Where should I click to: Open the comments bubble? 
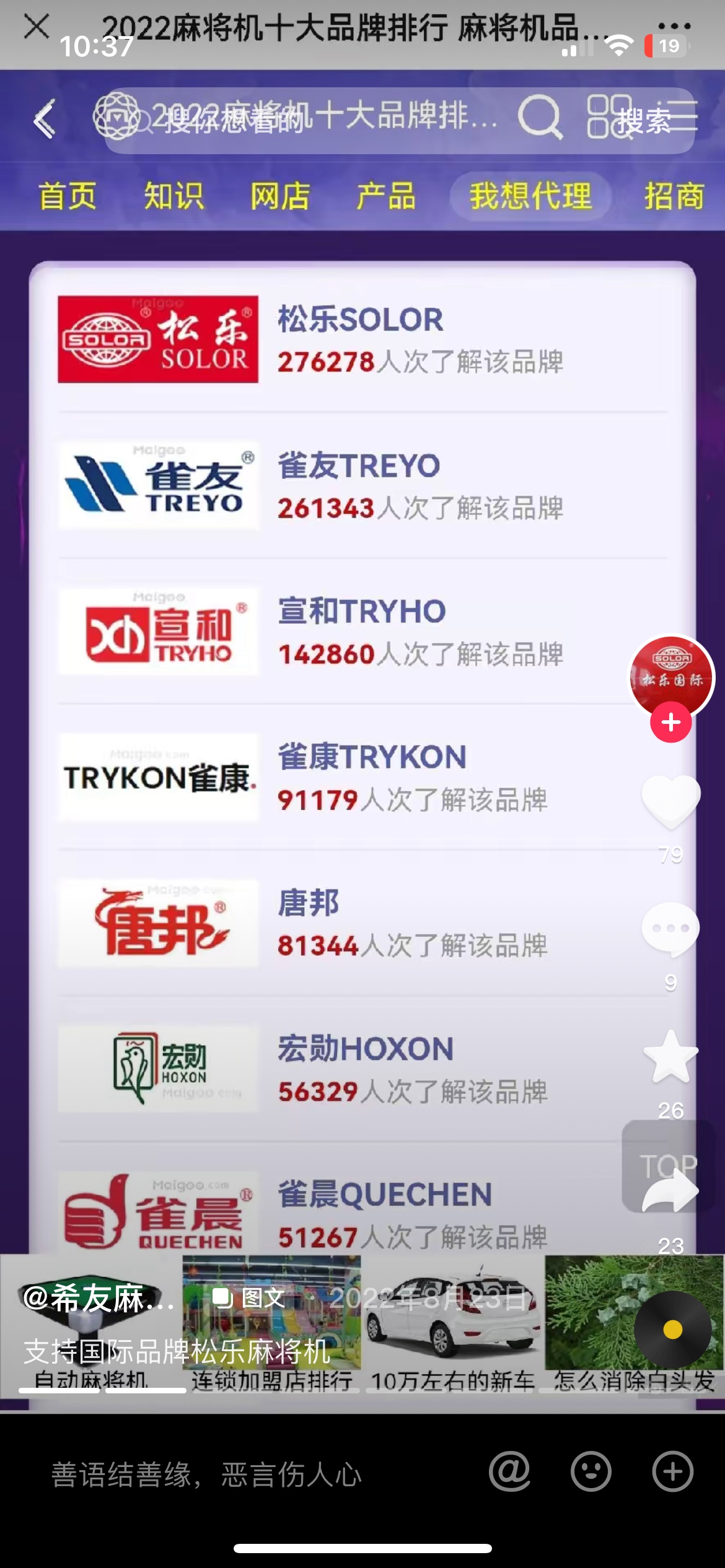tap(671, 929)
